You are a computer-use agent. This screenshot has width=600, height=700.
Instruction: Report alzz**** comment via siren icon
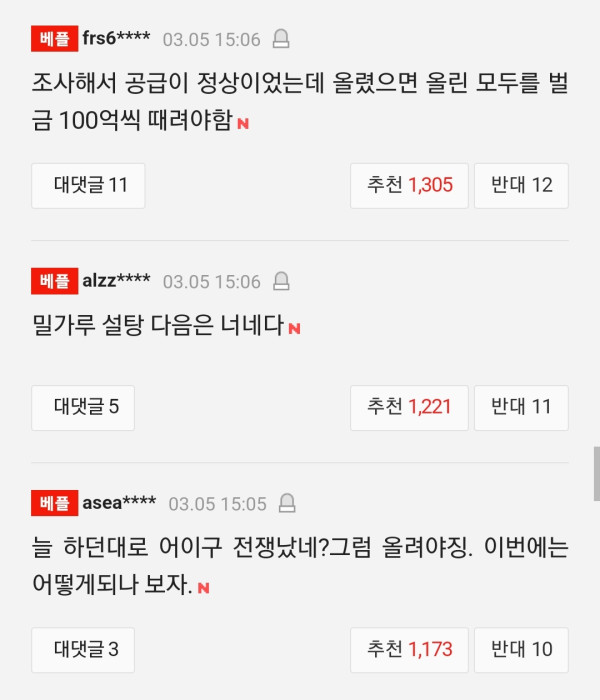point(282,281)
